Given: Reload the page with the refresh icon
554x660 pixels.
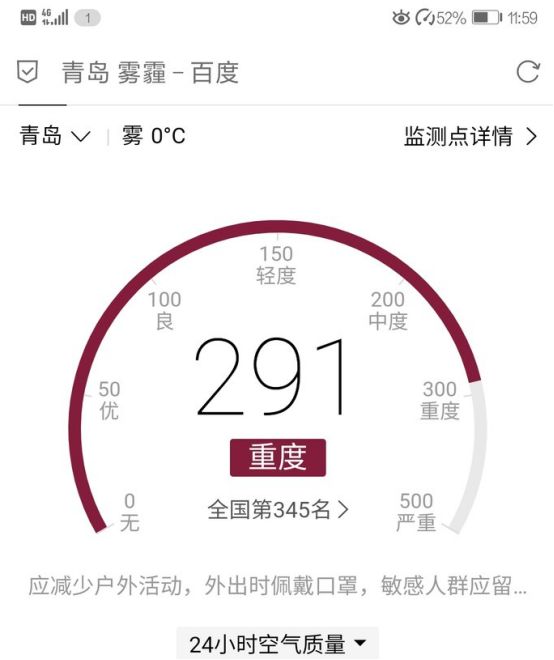Looking at the screenshot, I should click(x=527, y=72).
